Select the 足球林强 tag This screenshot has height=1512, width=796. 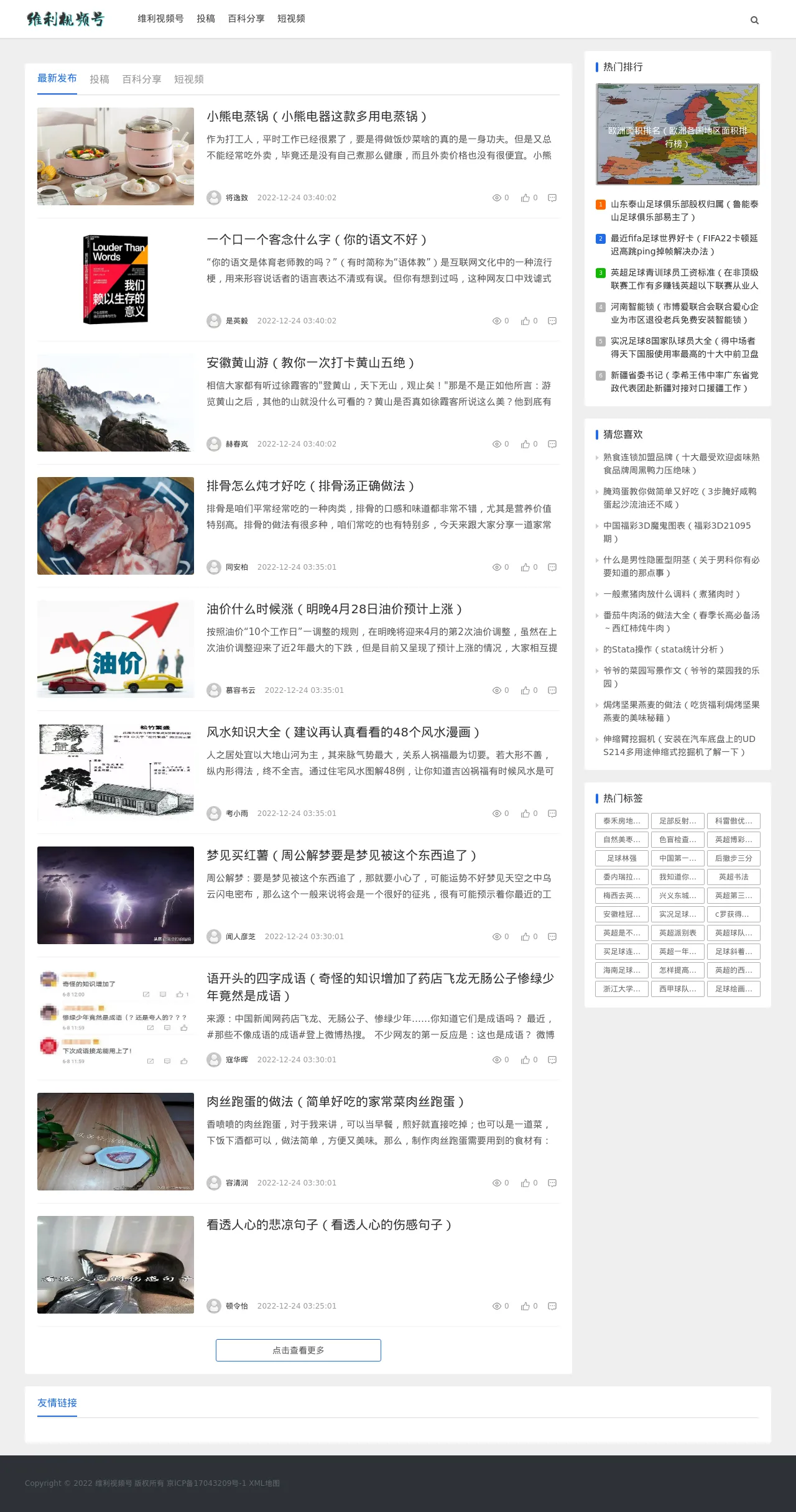[621, 858]
